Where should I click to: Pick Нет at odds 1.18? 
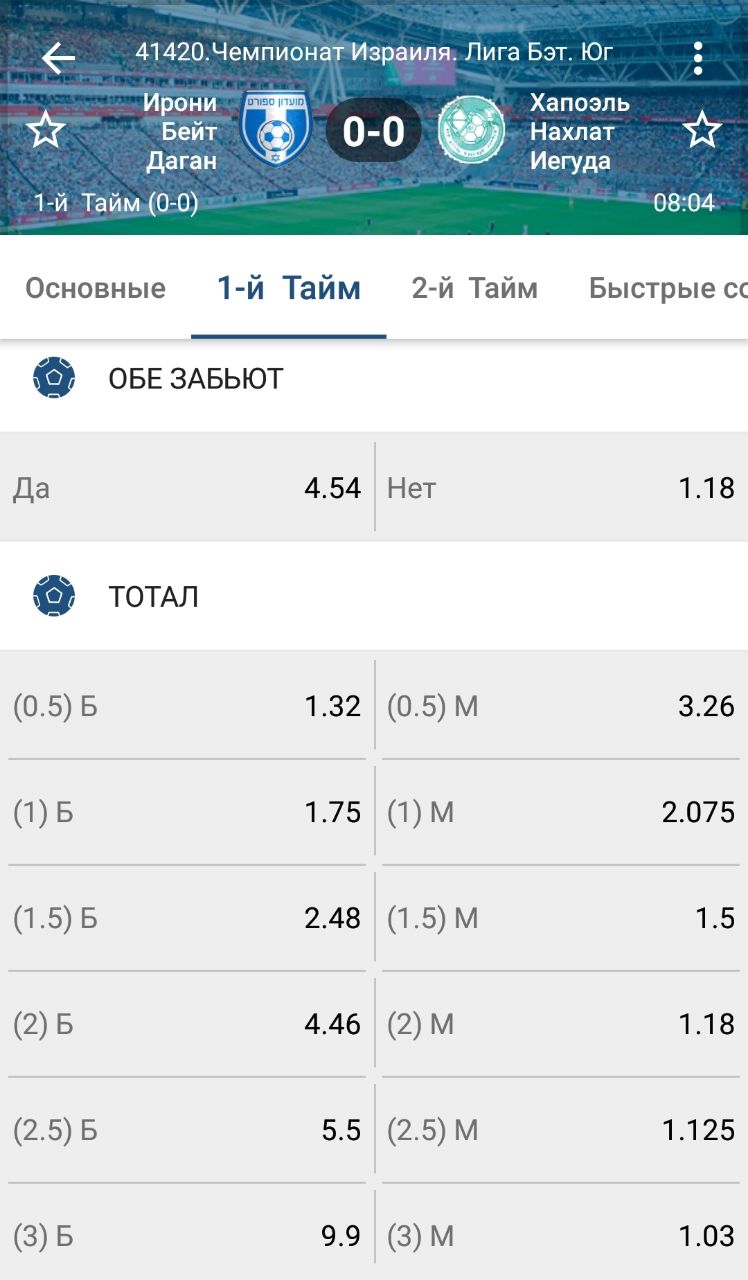[x=561, y=488]
